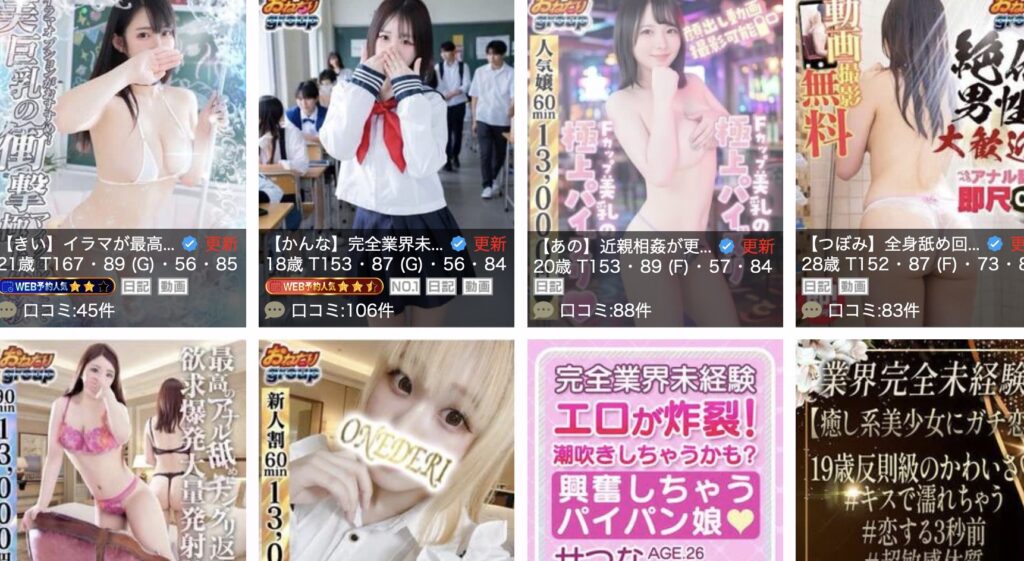Open the 日記 tag on かんな's card
The image size is (1024, 561).
pos(441,286)
